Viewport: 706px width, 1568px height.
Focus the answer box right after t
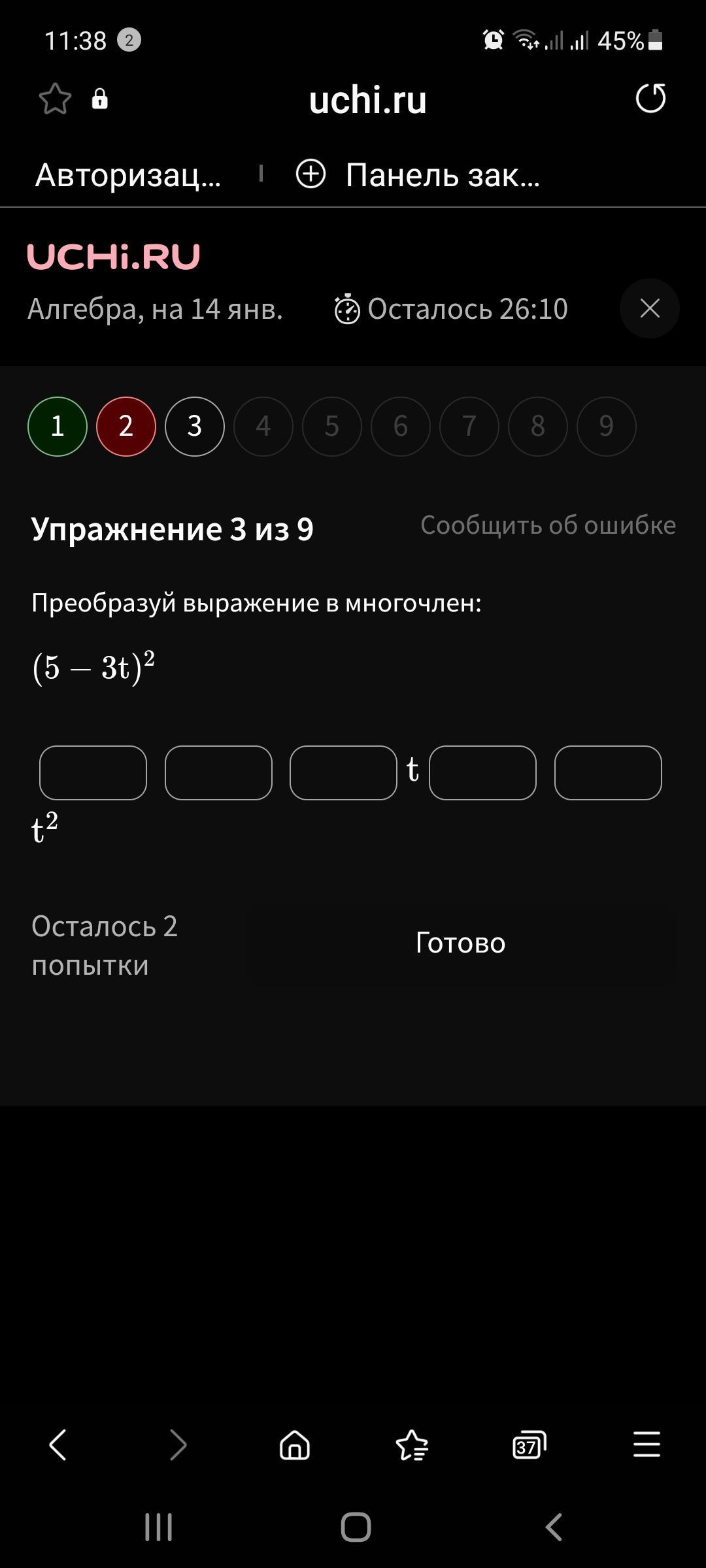coord(482,773)
